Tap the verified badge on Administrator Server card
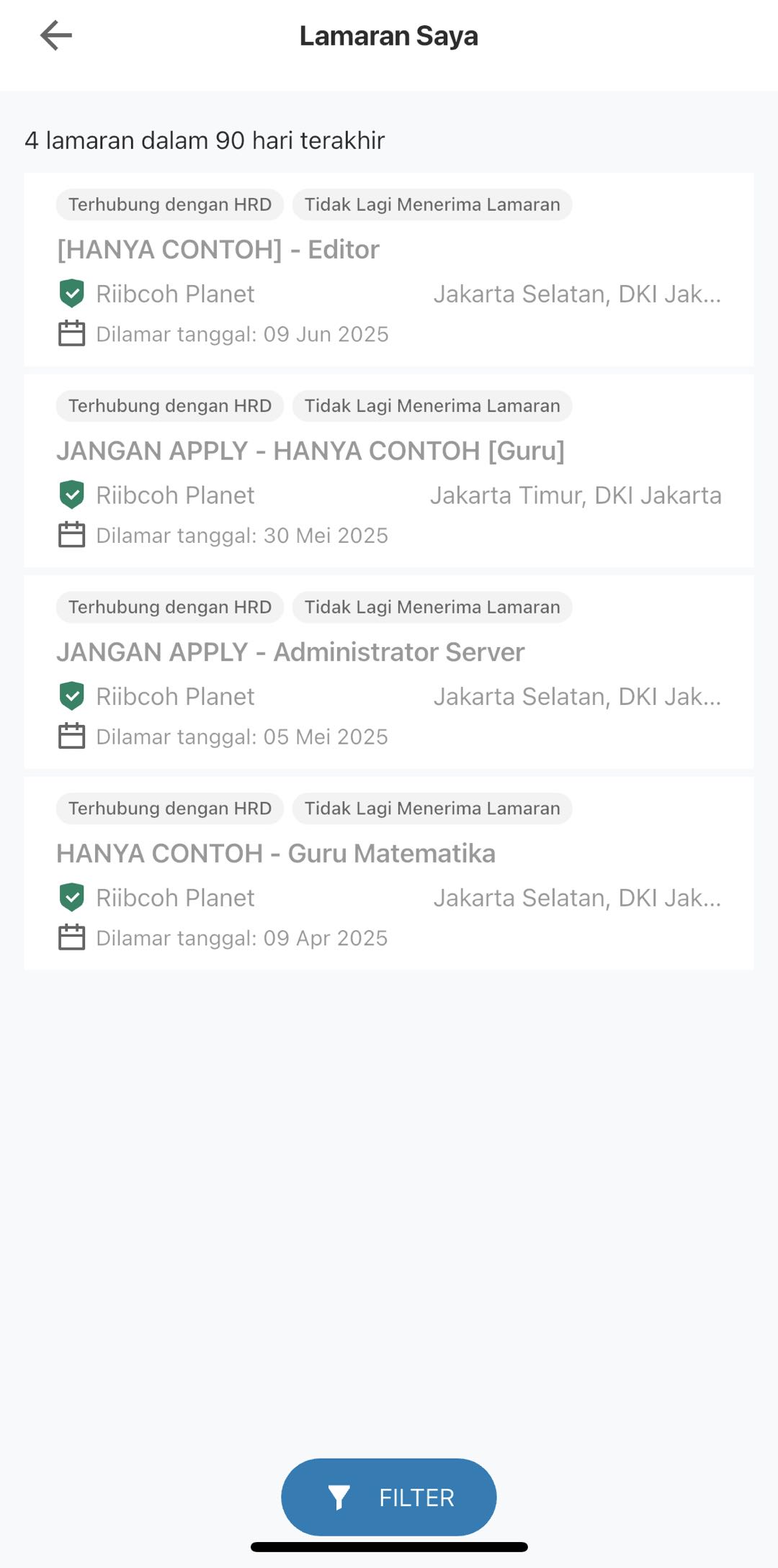The width and height of the screenshot is (778, 1568). pyautogui.click(x=71, y=696)
